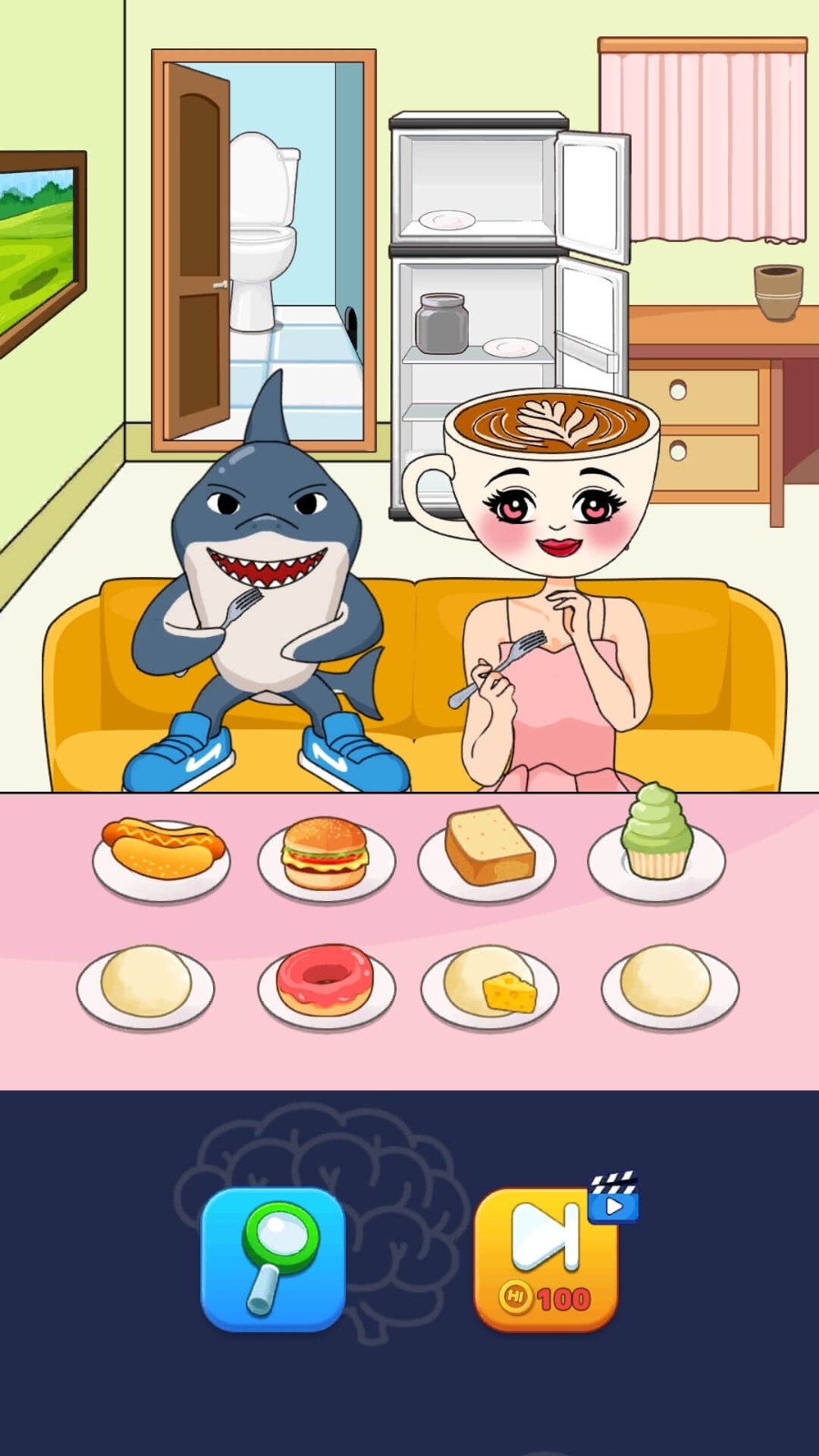The height and width of the screenshot is (1456, 819).
Task: Choose the slice of bread plate
Action: click(488, 854)
